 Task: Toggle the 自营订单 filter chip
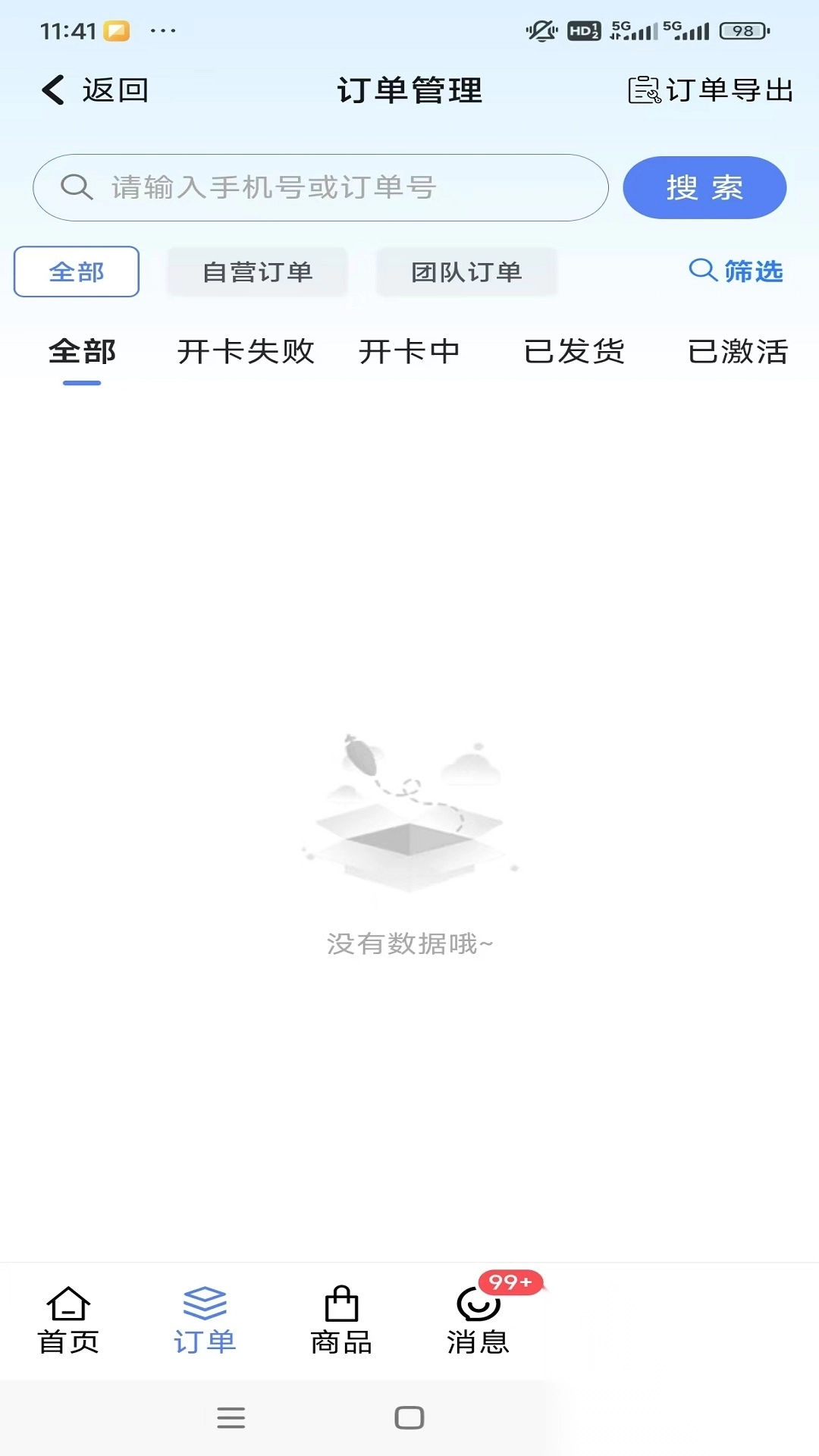(x=256, y=271)
